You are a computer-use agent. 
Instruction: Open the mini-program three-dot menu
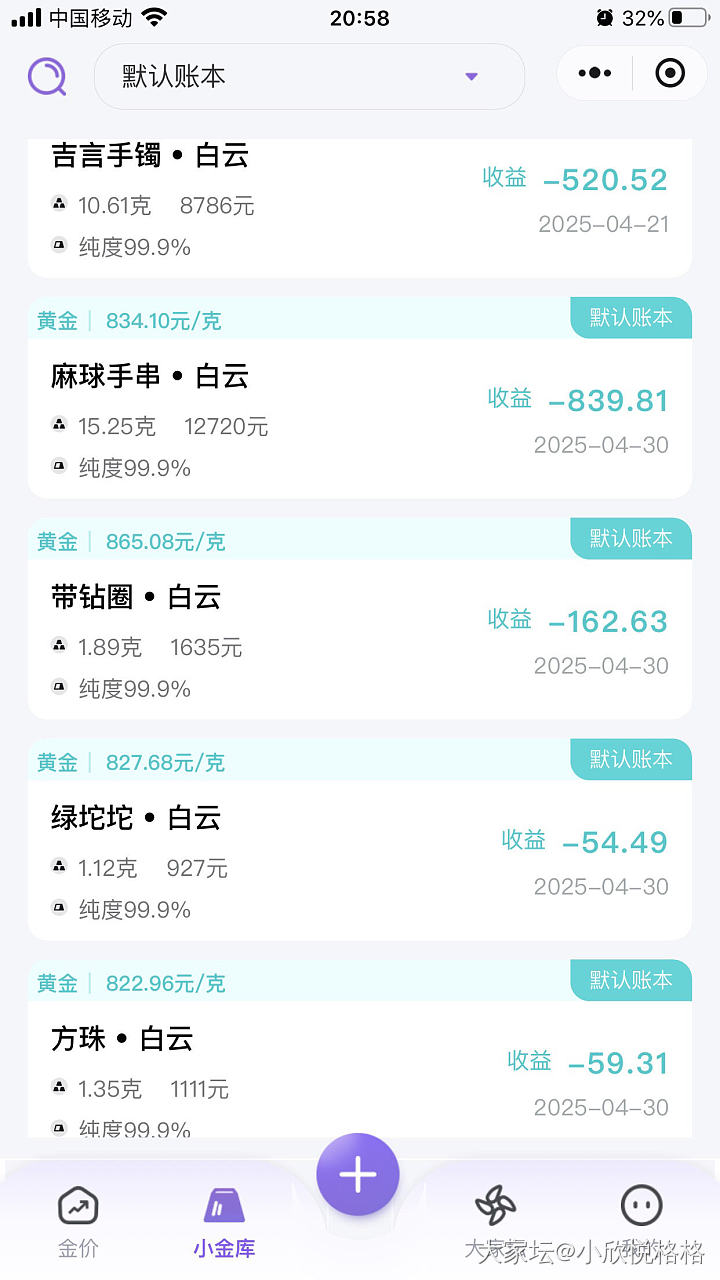coord(595,73)
